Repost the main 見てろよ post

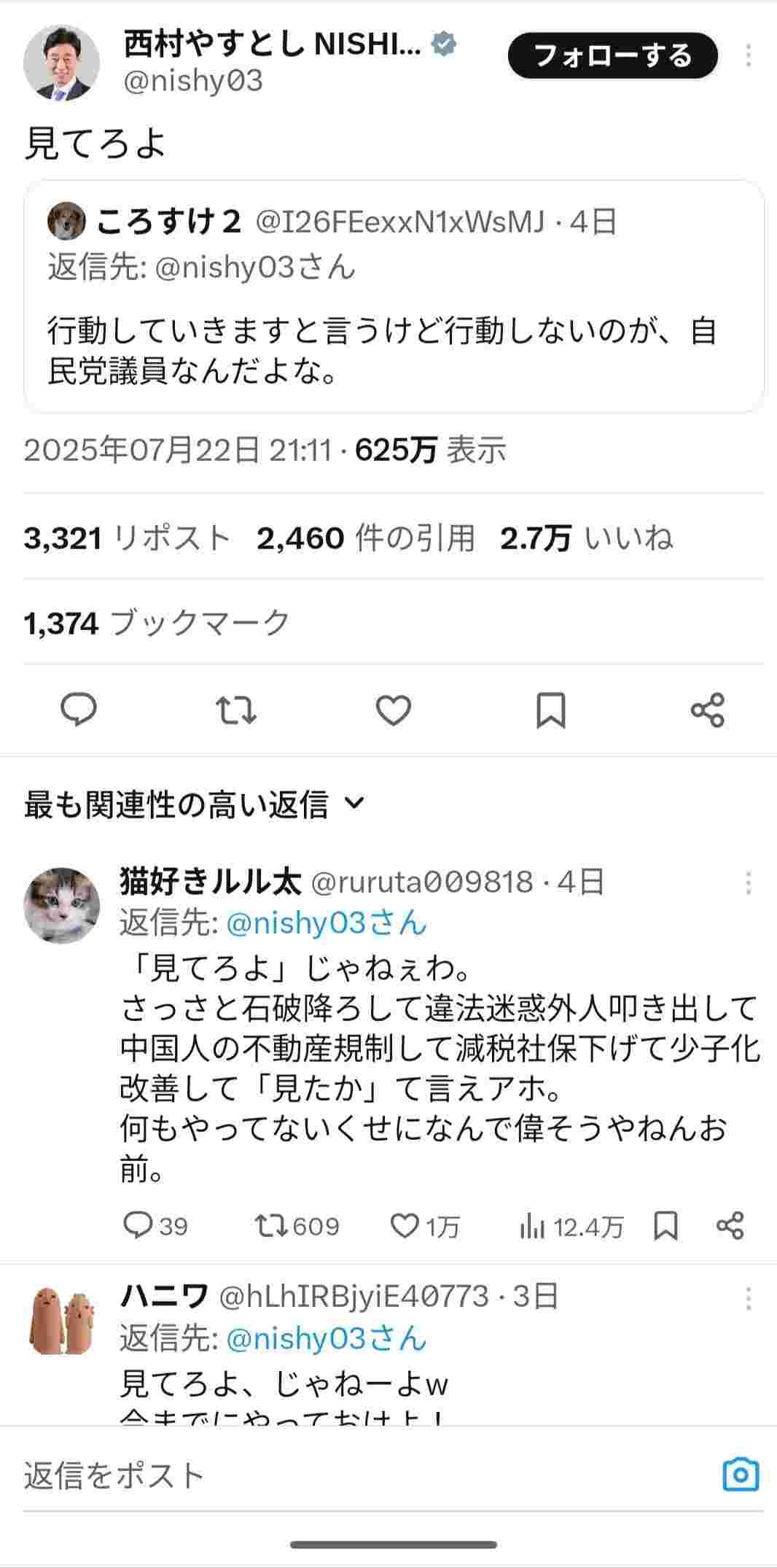click(236, 710)
